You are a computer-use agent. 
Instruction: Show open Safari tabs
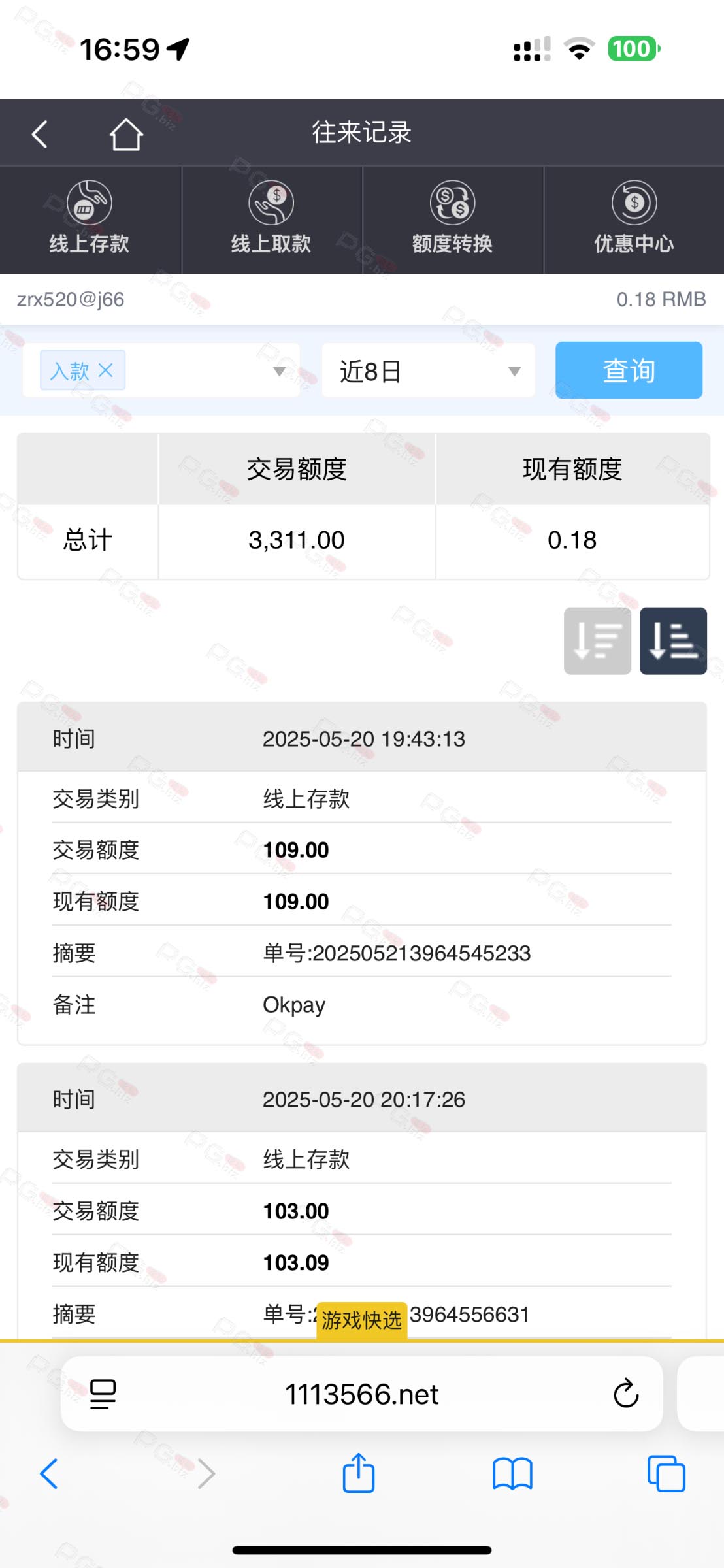(666, 1473)
